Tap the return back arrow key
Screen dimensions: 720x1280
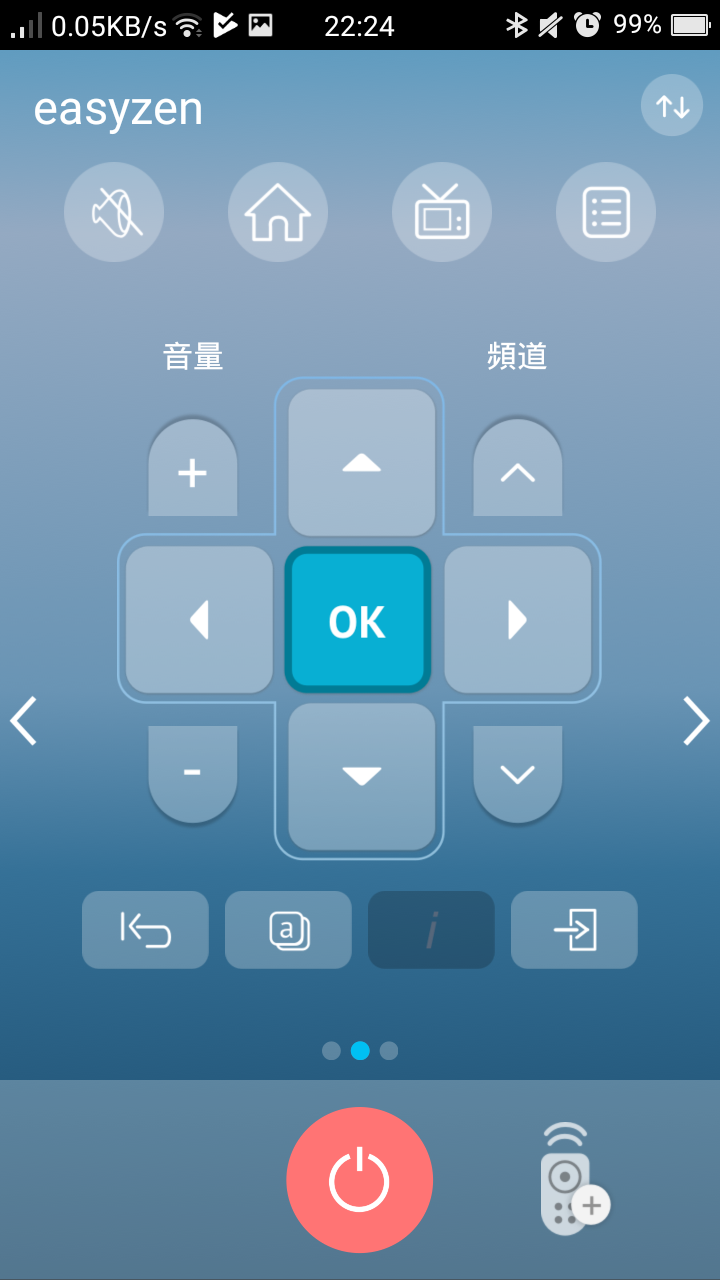click(145, 930)
